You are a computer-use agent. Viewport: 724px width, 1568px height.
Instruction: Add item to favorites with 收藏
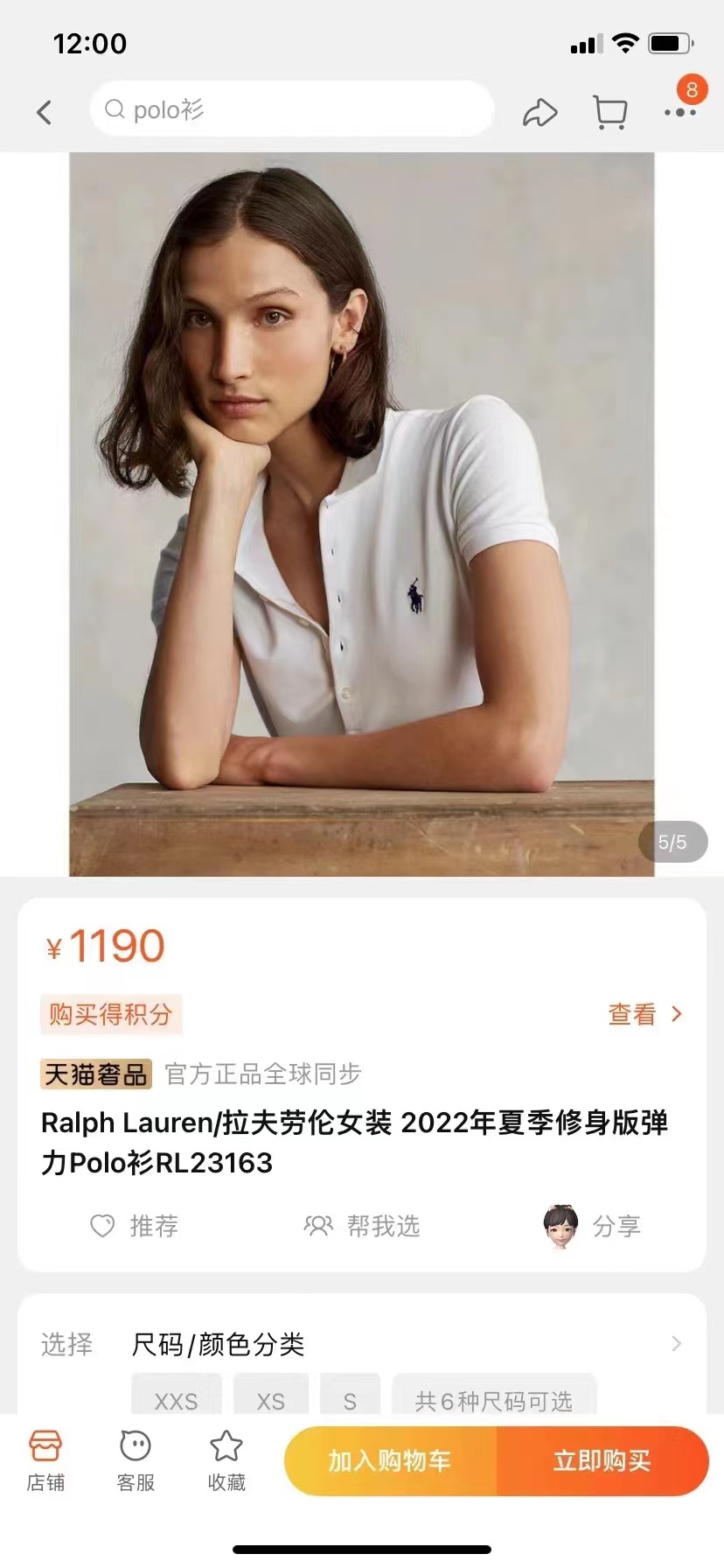point(226,1460)
